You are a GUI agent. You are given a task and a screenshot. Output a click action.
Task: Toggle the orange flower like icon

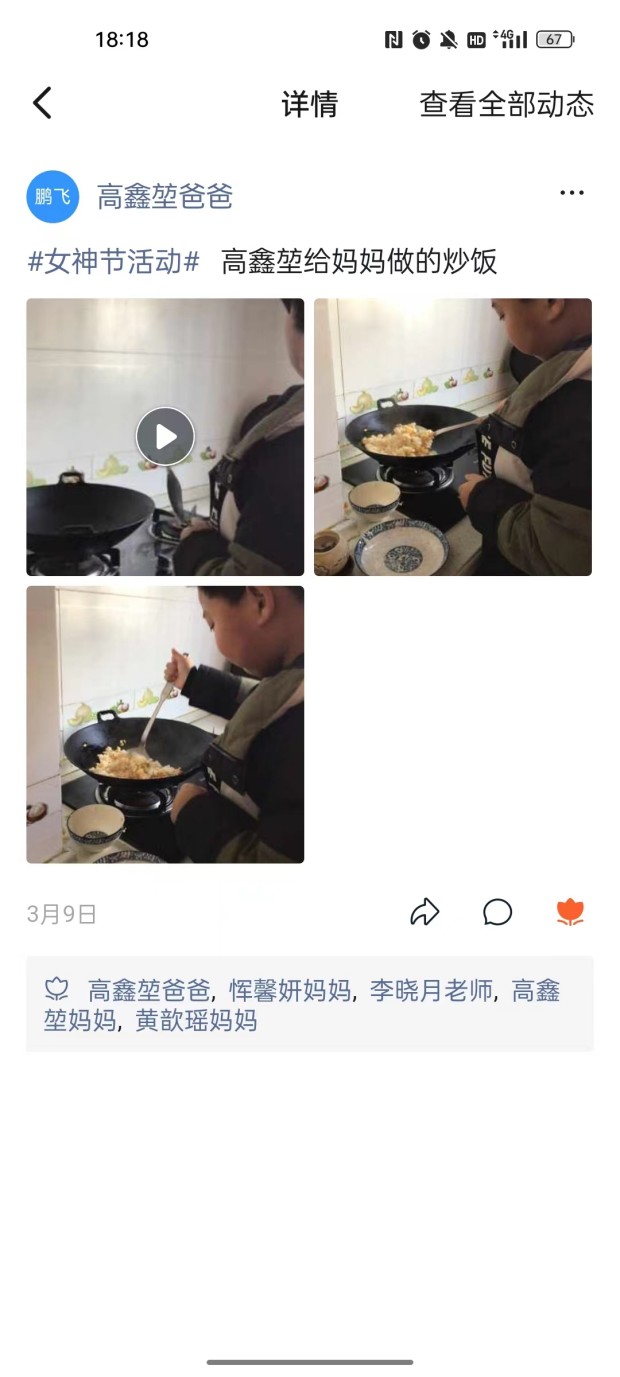pyautogui.click(x=570, y=912)
